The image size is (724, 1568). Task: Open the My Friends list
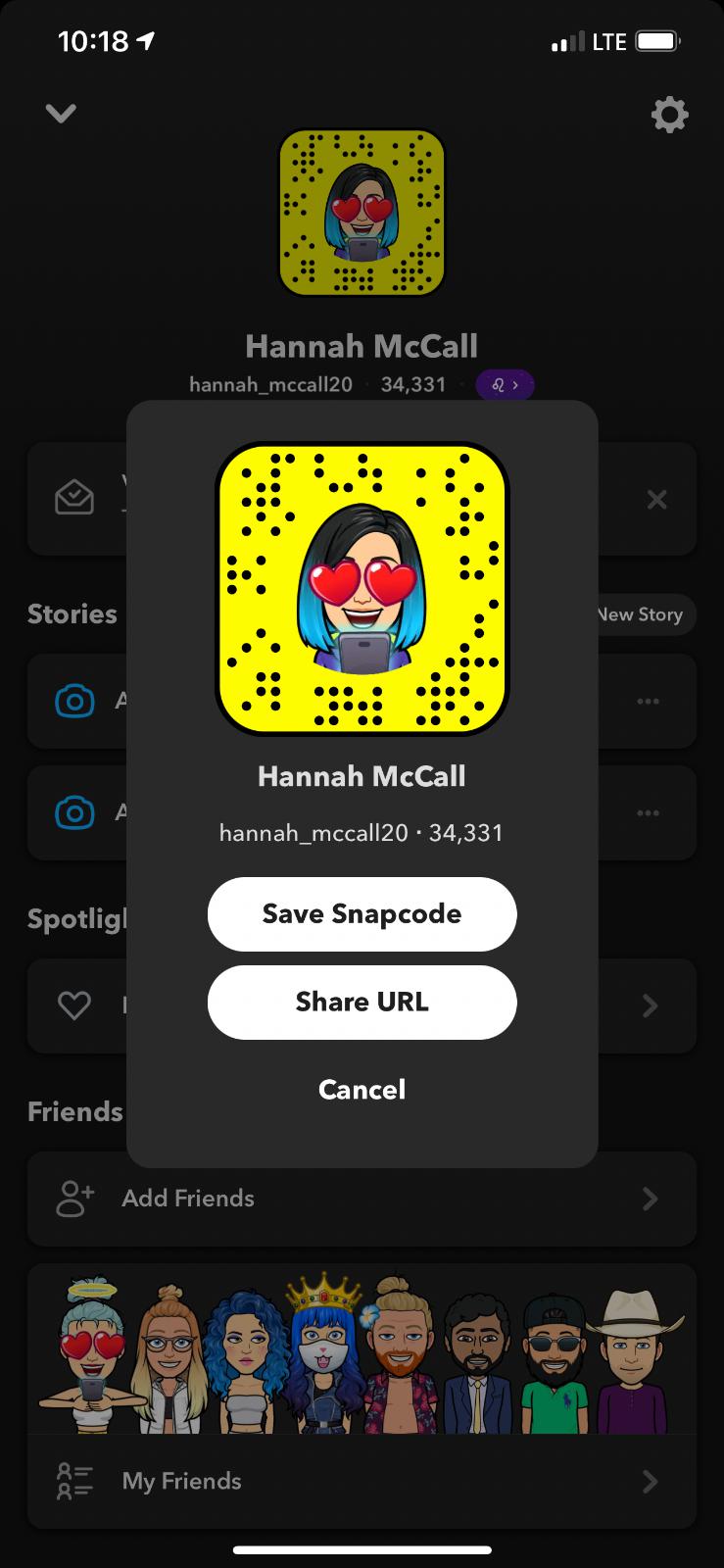pos(362,1481)
